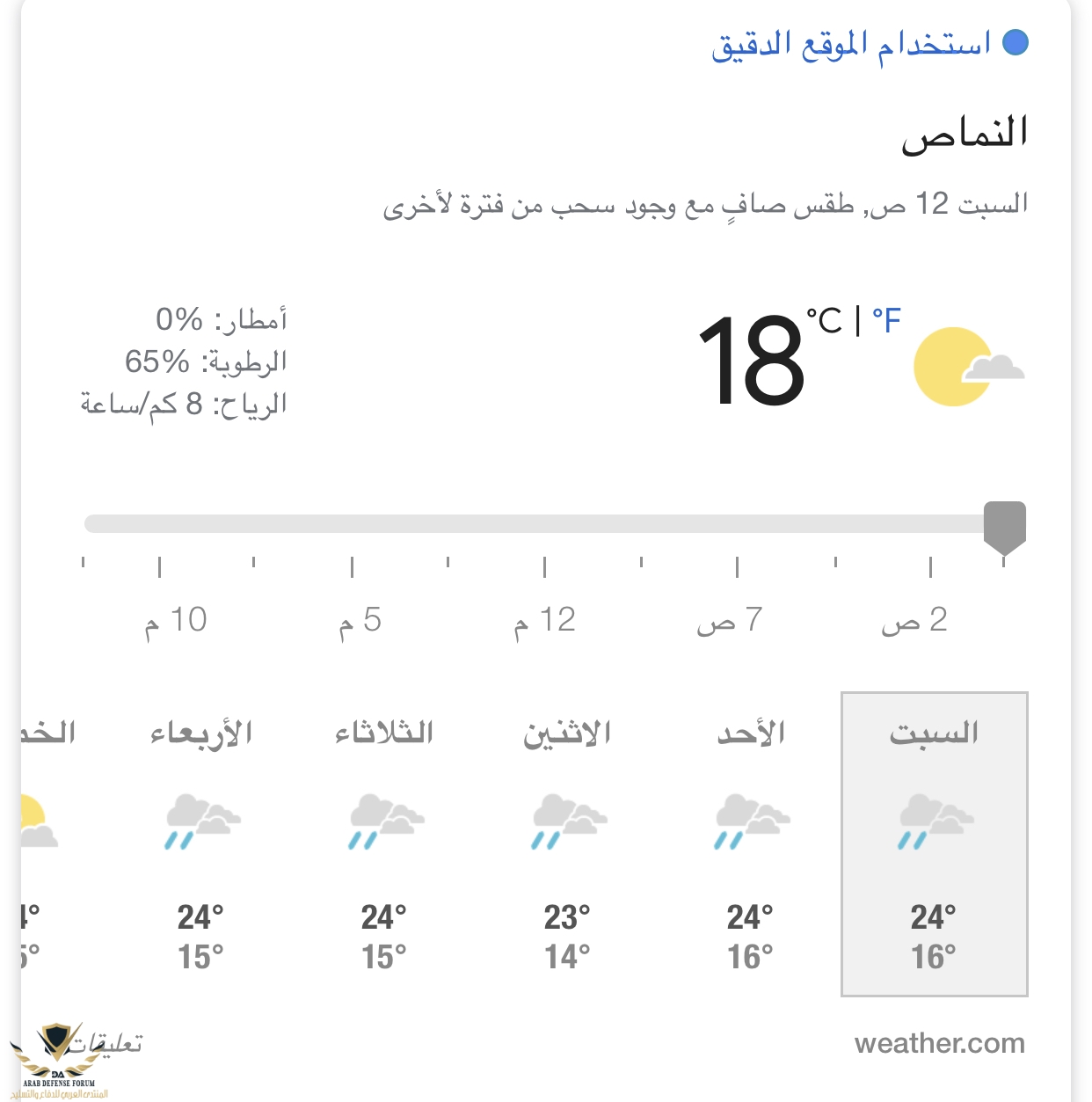
Task: Jump the time slider to 7 ص
Action: coord(737,525)
